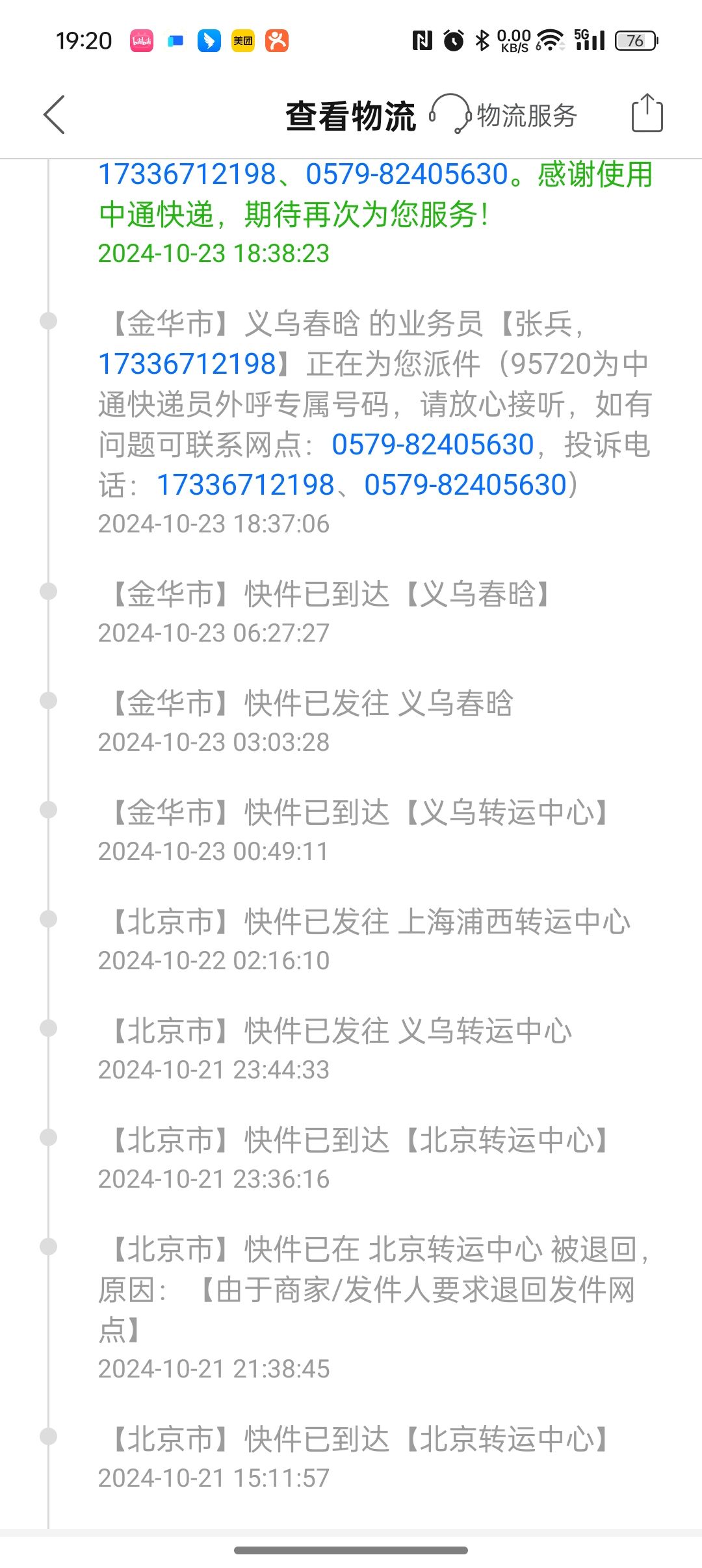
Task: Share this logistics tracking page
Action: point(647,114)
